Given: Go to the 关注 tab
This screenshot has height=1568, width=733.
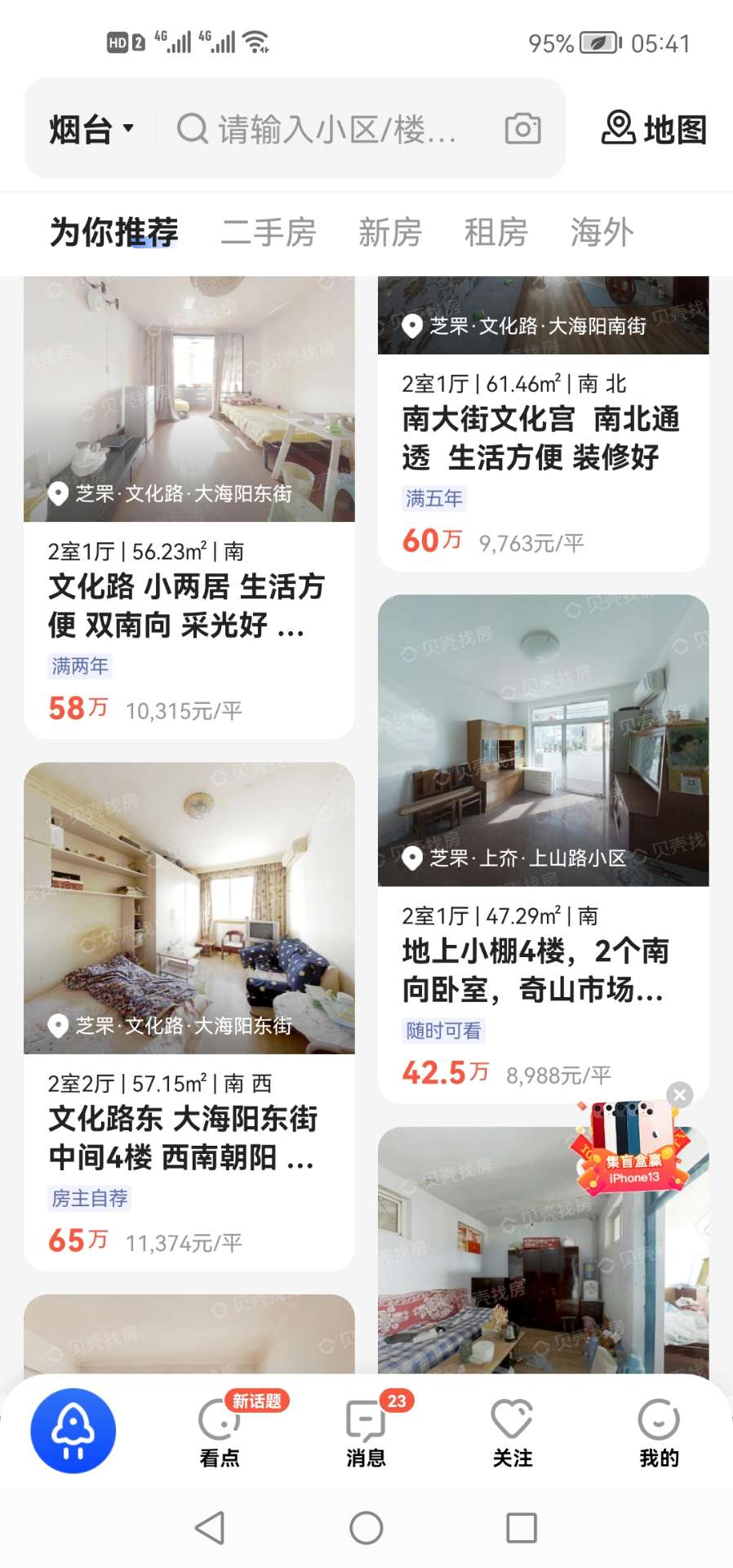Looking at the screenshot, I should tap(512, 1432).
